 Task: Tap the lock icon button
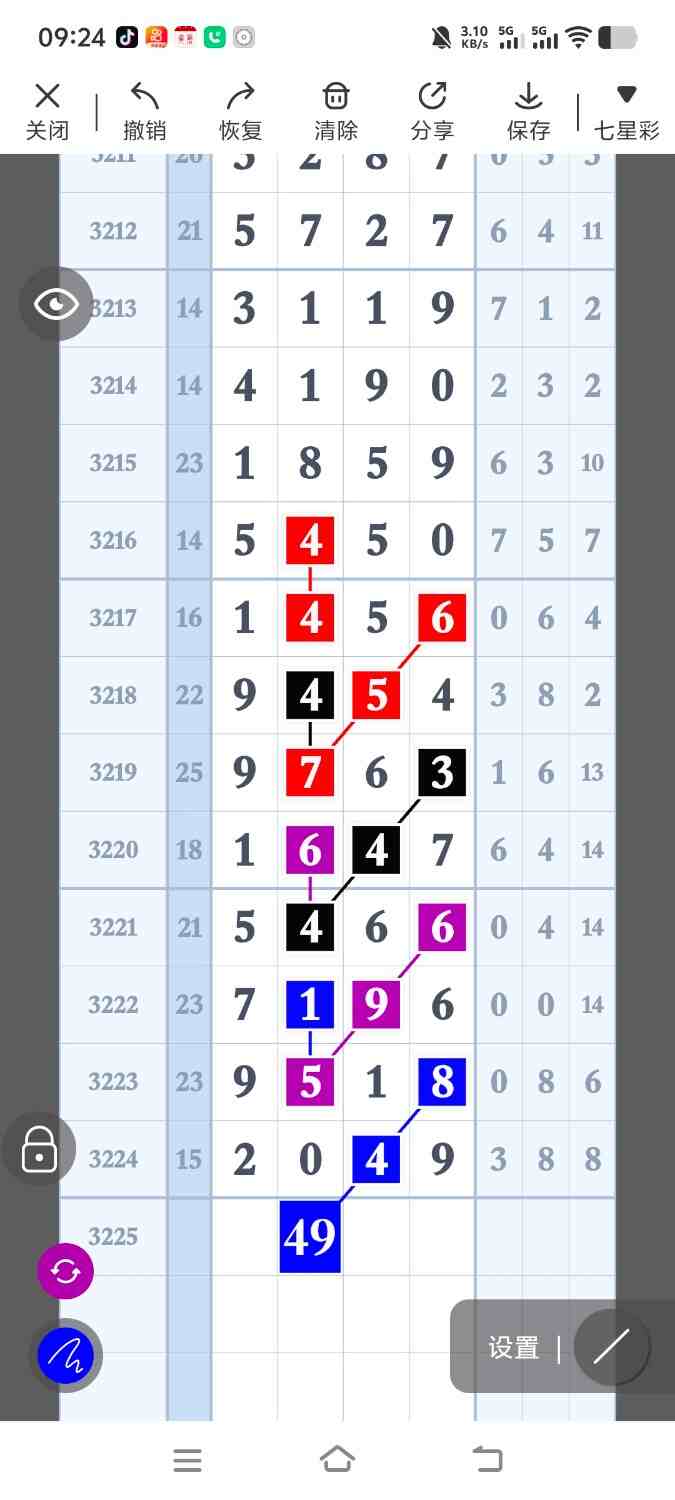click(39, 1149)
